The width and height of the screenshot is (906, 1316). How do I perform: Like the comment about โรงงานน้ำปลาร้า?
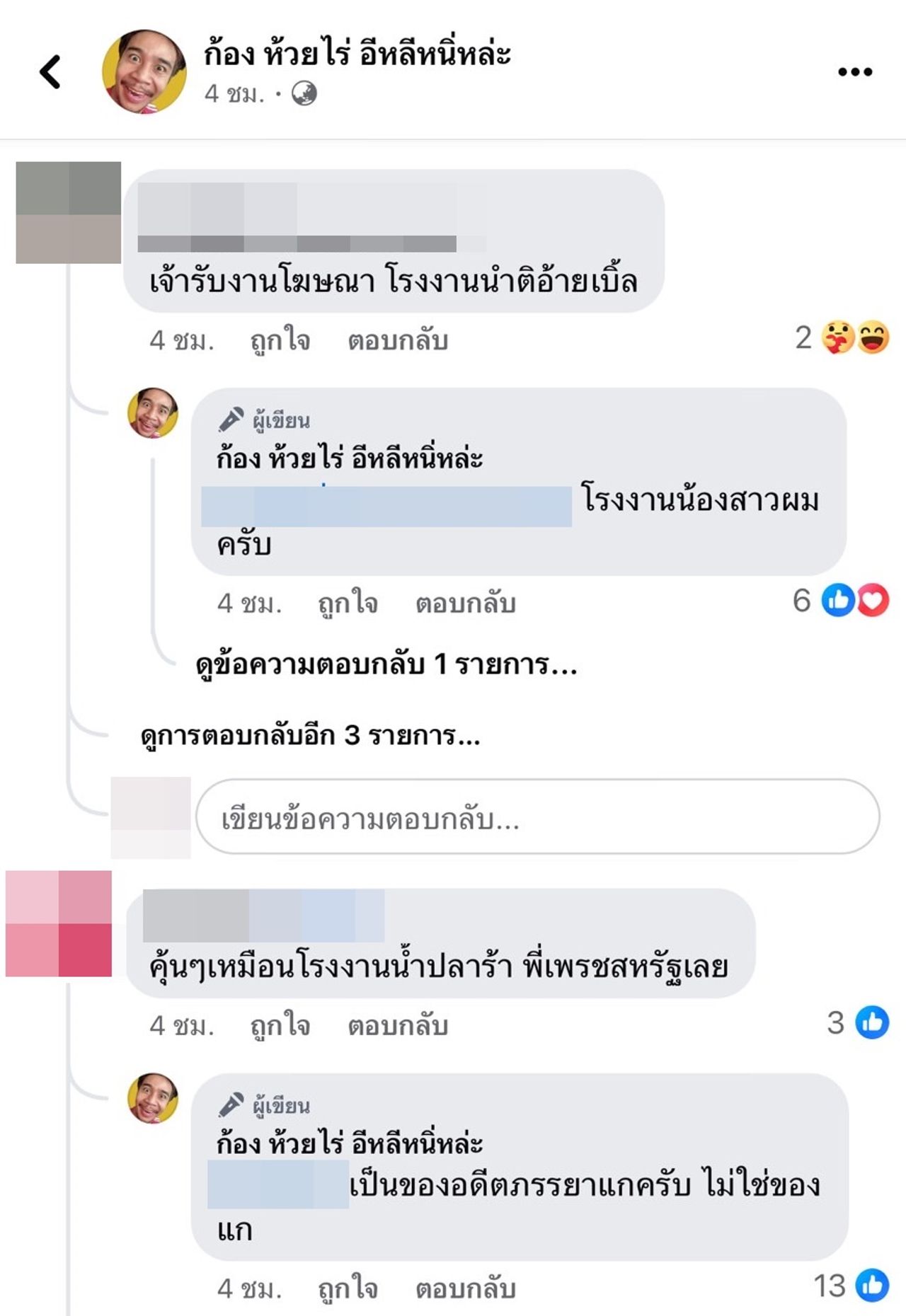(280, 1025)
